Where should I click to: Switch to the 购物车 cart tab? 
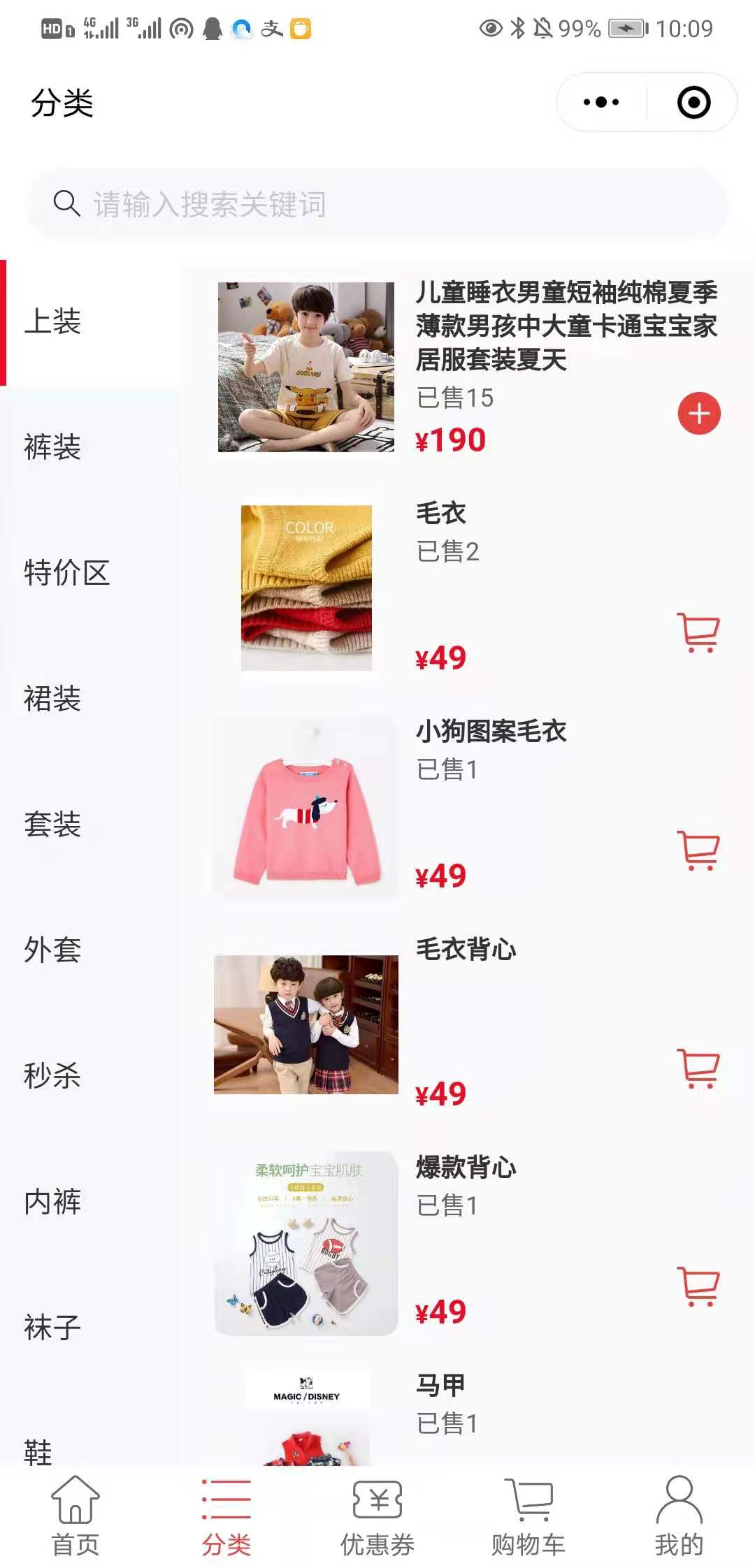click(x=528, y=1516)
